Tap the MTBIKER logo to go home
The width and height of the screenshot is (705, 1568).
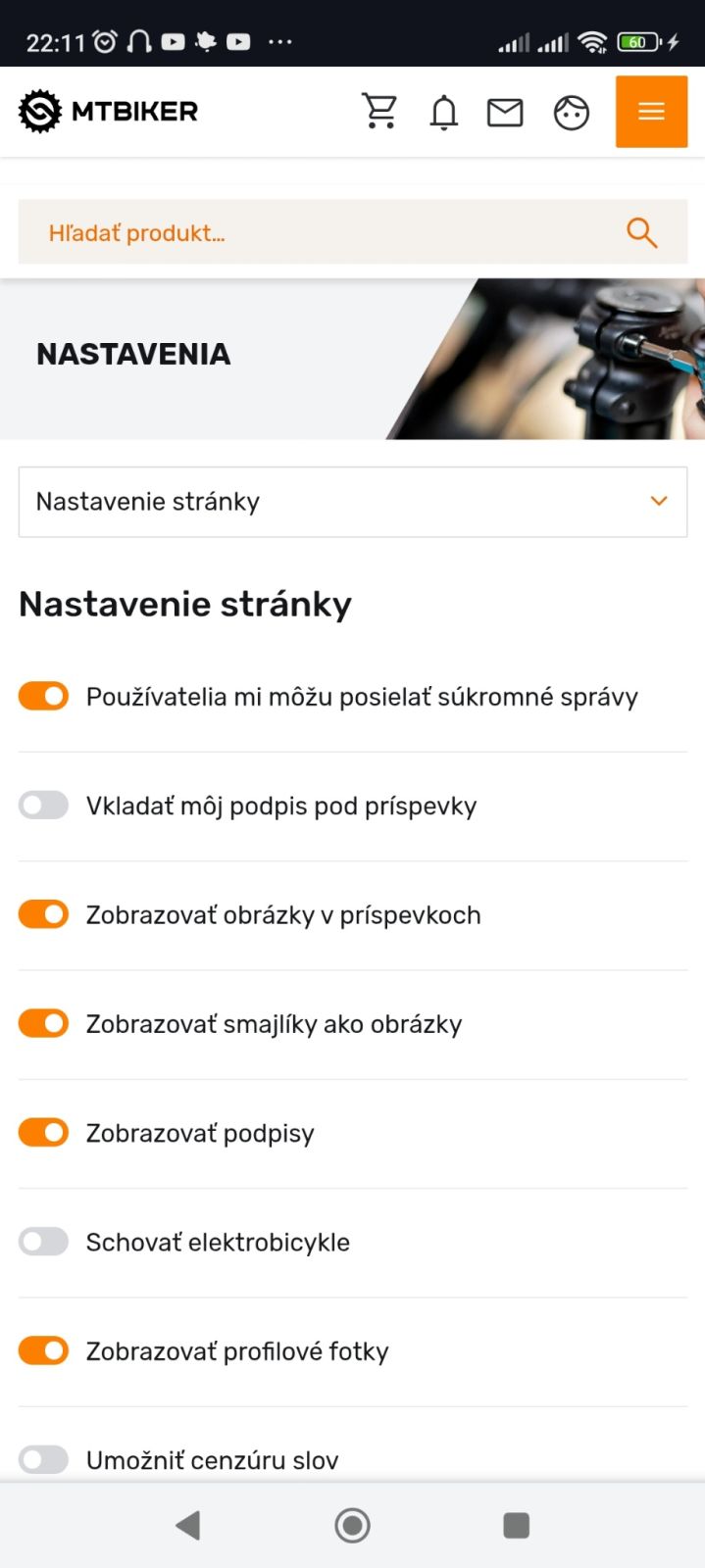point(109,112)
